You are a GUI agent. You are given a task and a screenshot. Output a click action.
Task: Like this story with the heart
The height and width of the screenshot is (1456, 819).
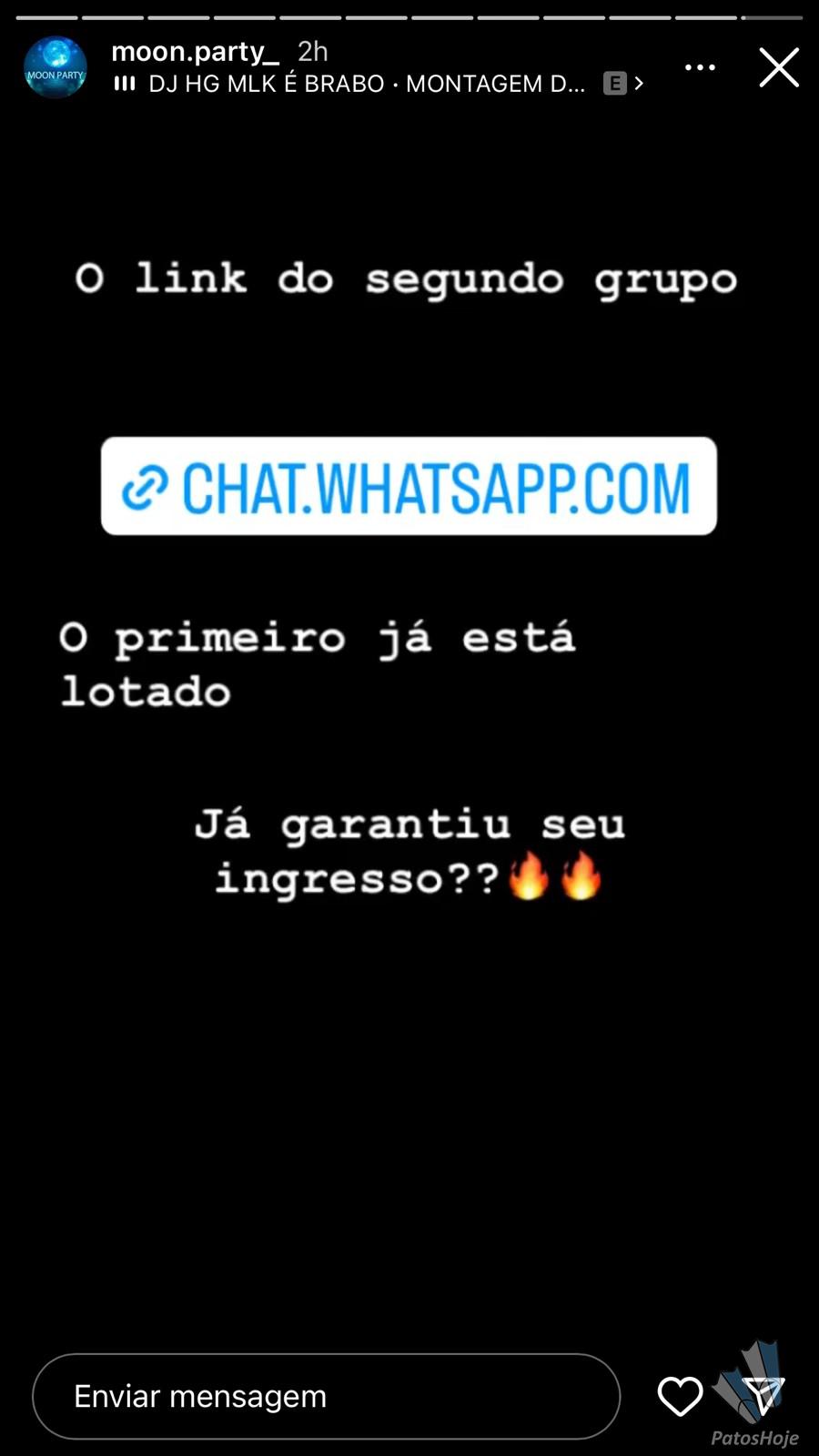pos(680,1396)
